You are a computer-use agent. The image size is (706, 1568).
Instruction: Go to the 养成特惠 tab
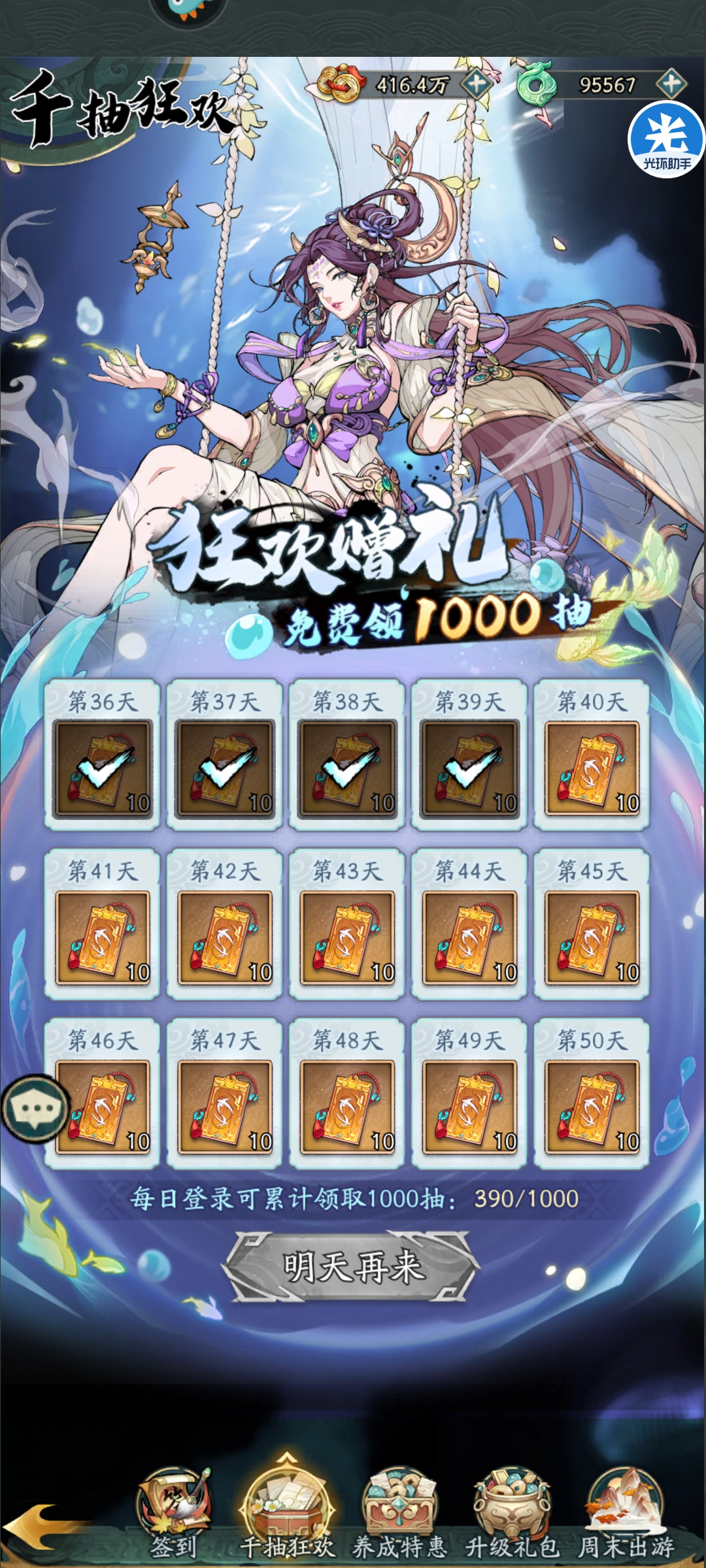tap(399, 1514)
